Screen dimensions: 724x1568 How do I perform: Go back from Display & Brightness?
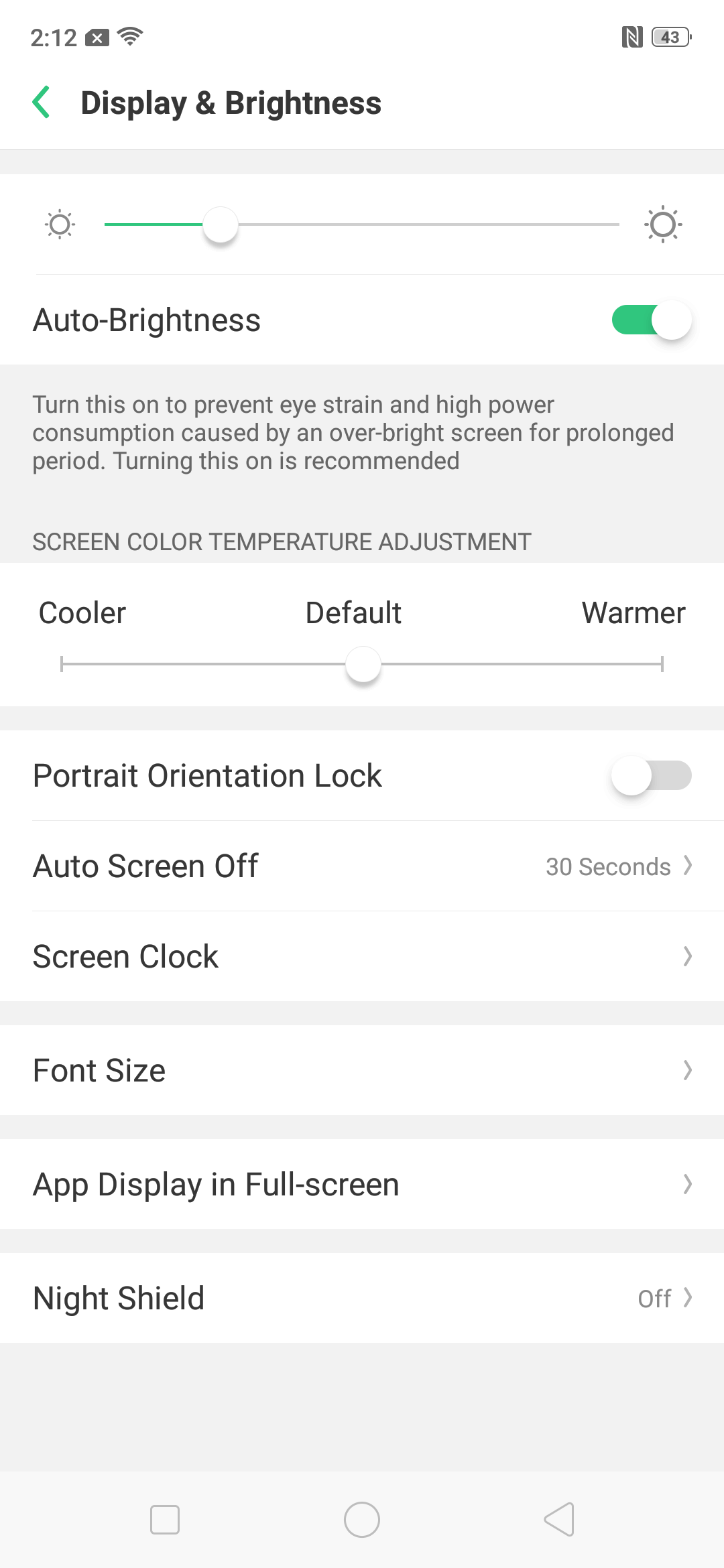pos(42,103)
